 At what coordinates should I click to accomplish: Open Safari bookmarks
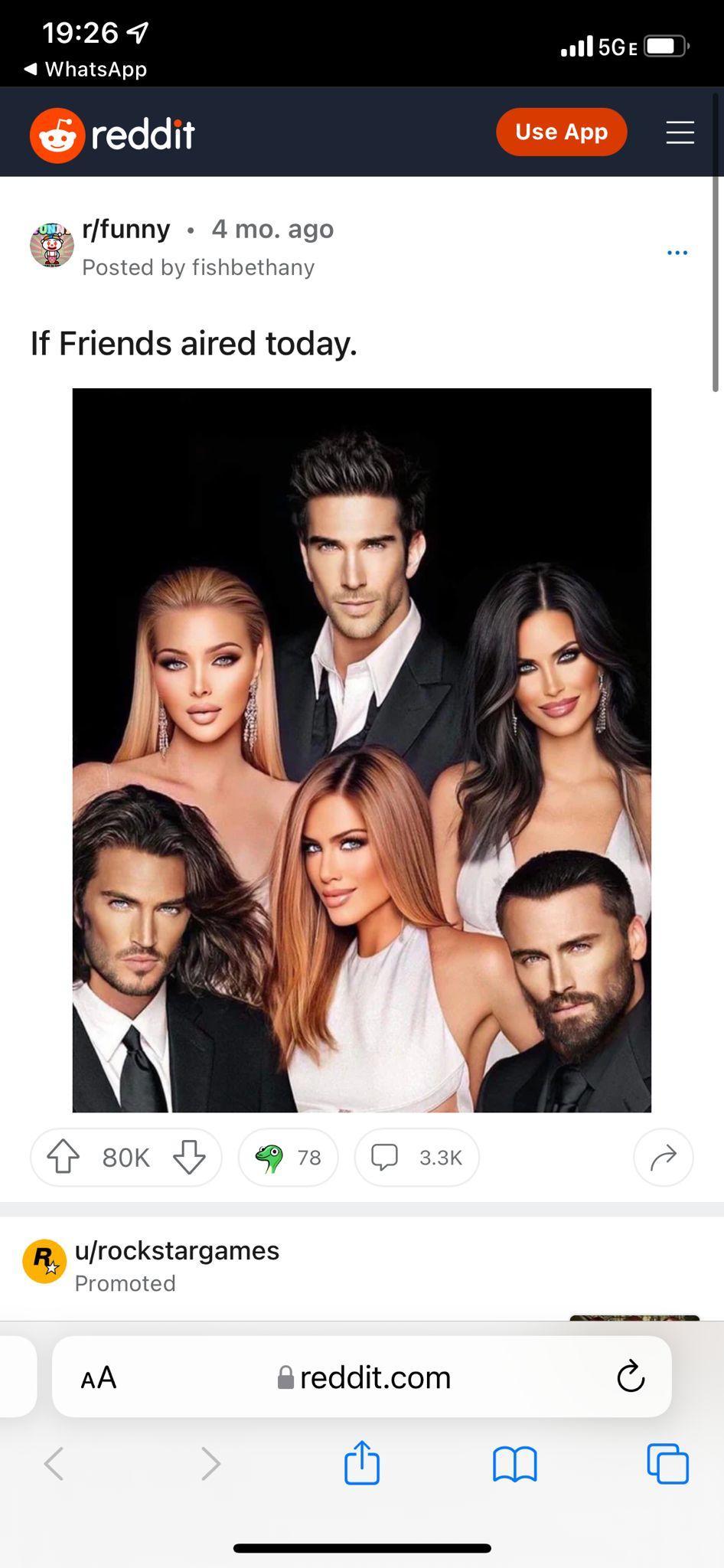coord(515,1464)
